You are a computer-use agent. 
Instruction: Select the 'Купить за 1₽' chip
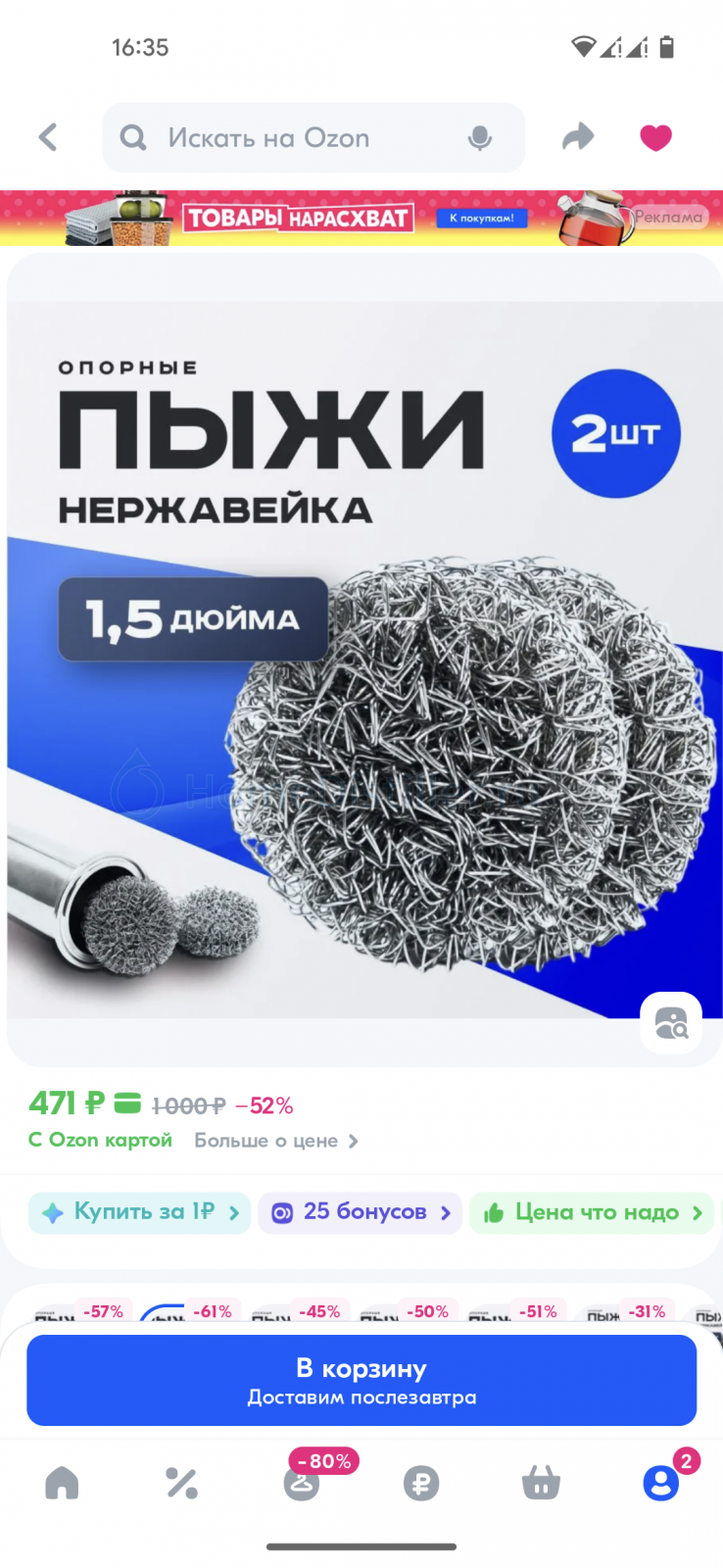(139, 1212)
